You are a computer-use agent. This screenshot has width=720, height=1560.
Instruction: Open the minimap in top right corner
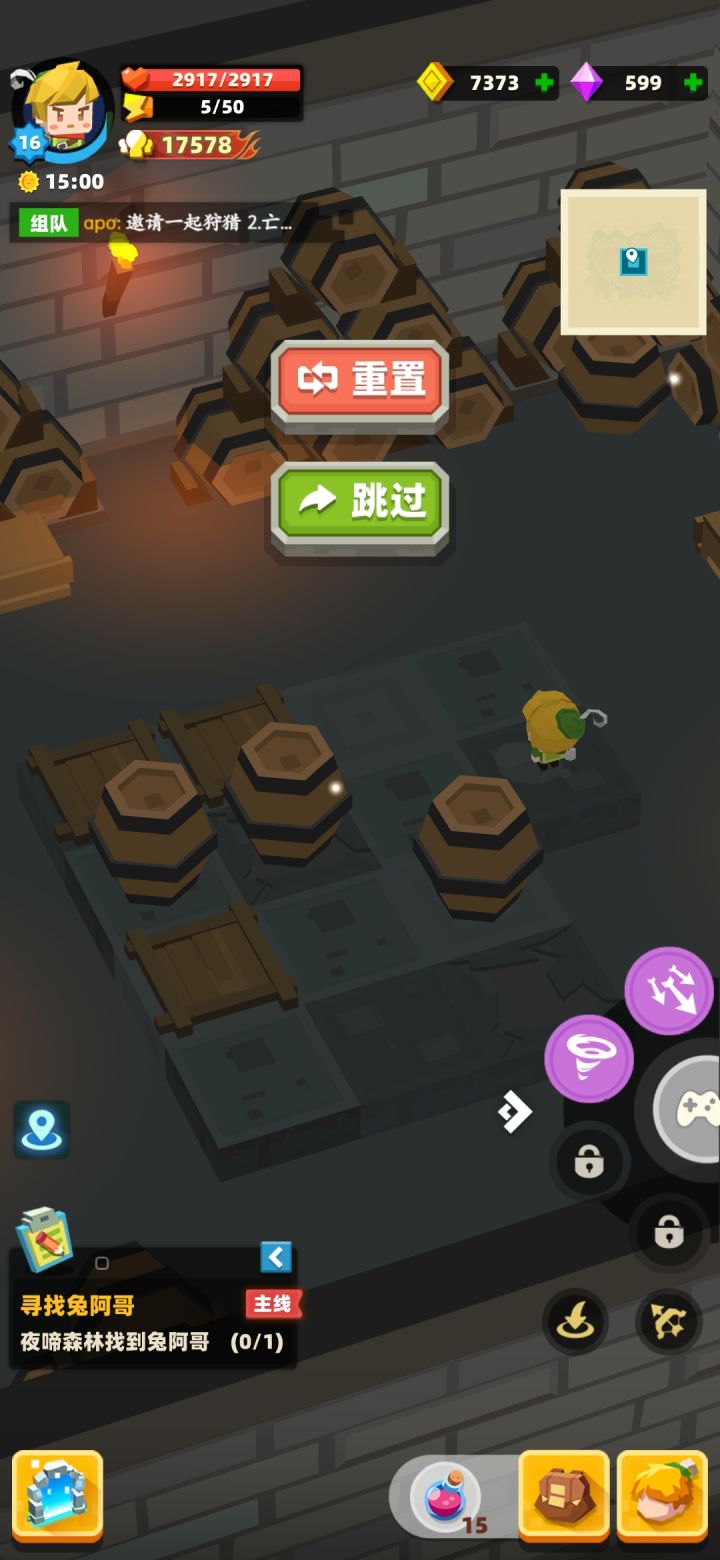click(634, 263)
